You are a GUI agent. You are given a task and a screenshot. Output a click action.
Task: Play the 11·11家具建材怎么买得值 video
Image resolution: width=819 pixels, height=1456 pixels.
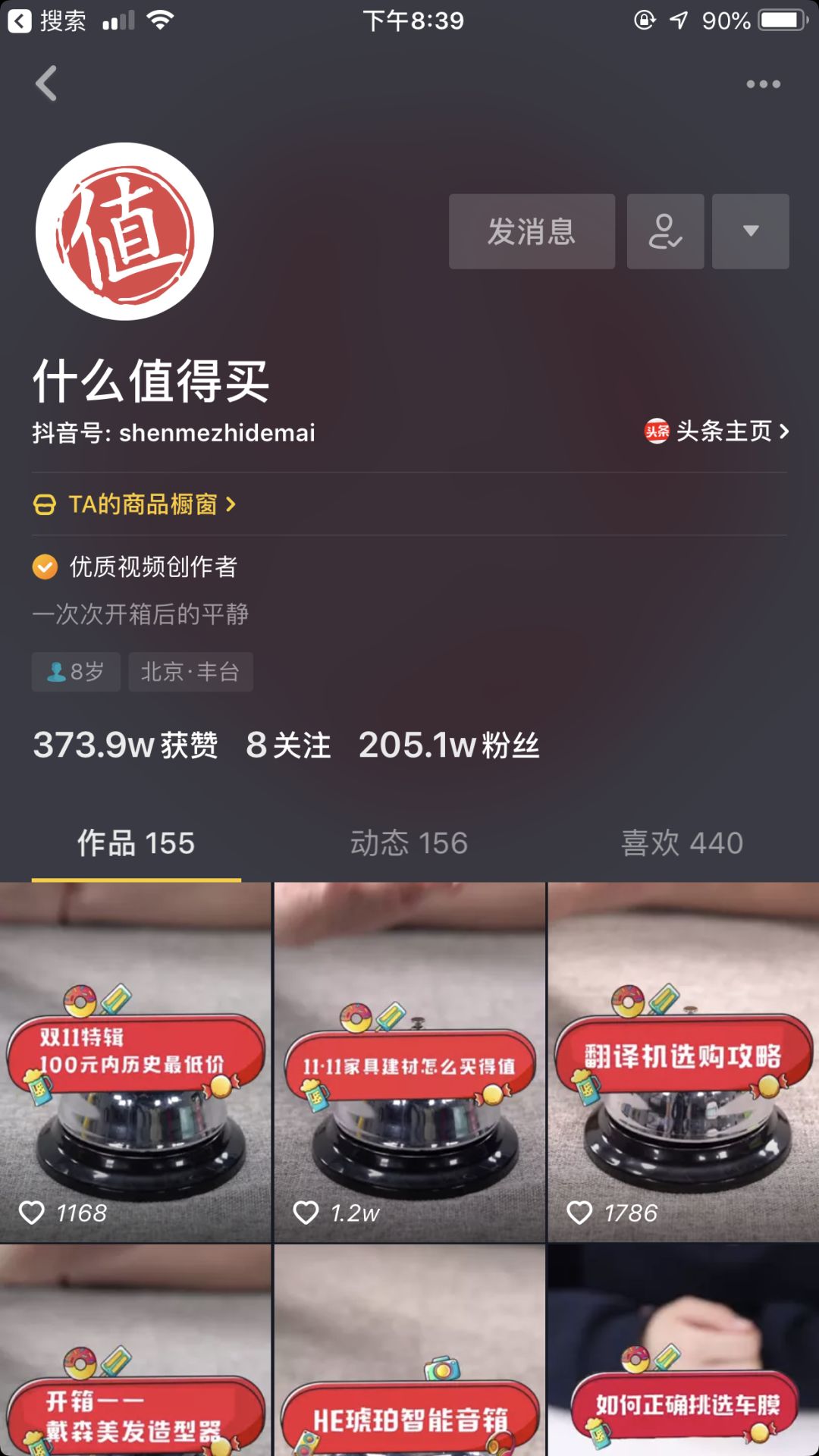409,1062
